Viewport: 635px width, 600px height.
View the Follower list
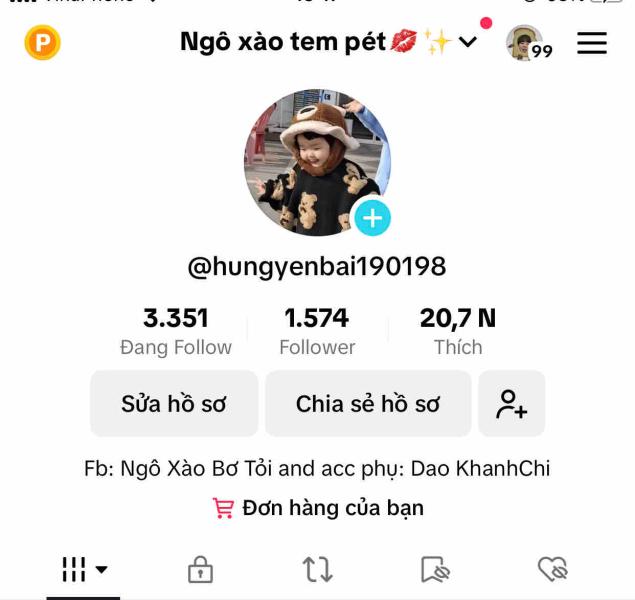(317, 331)
